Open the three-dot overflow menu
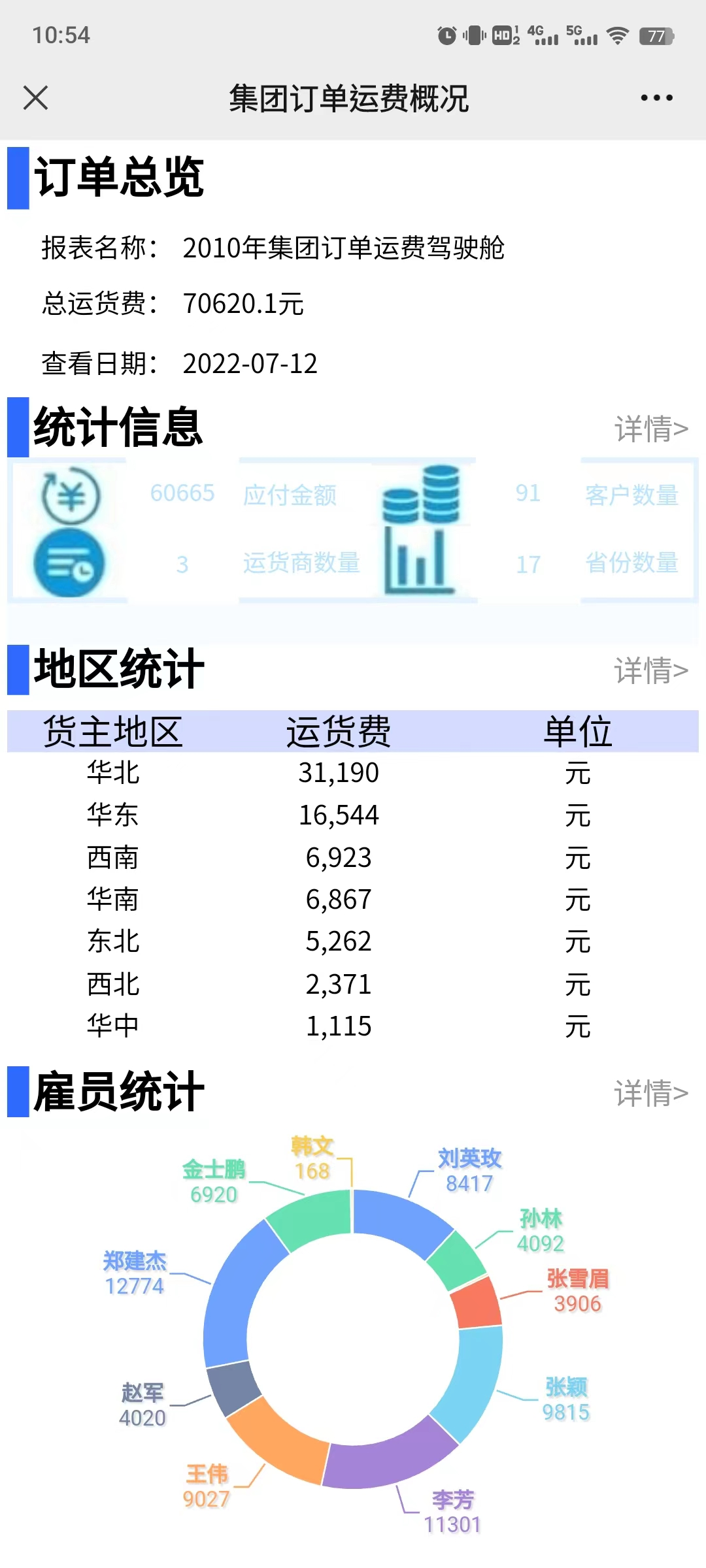The height and width of the screenshot is (1568, 706). tap(656, 98)
